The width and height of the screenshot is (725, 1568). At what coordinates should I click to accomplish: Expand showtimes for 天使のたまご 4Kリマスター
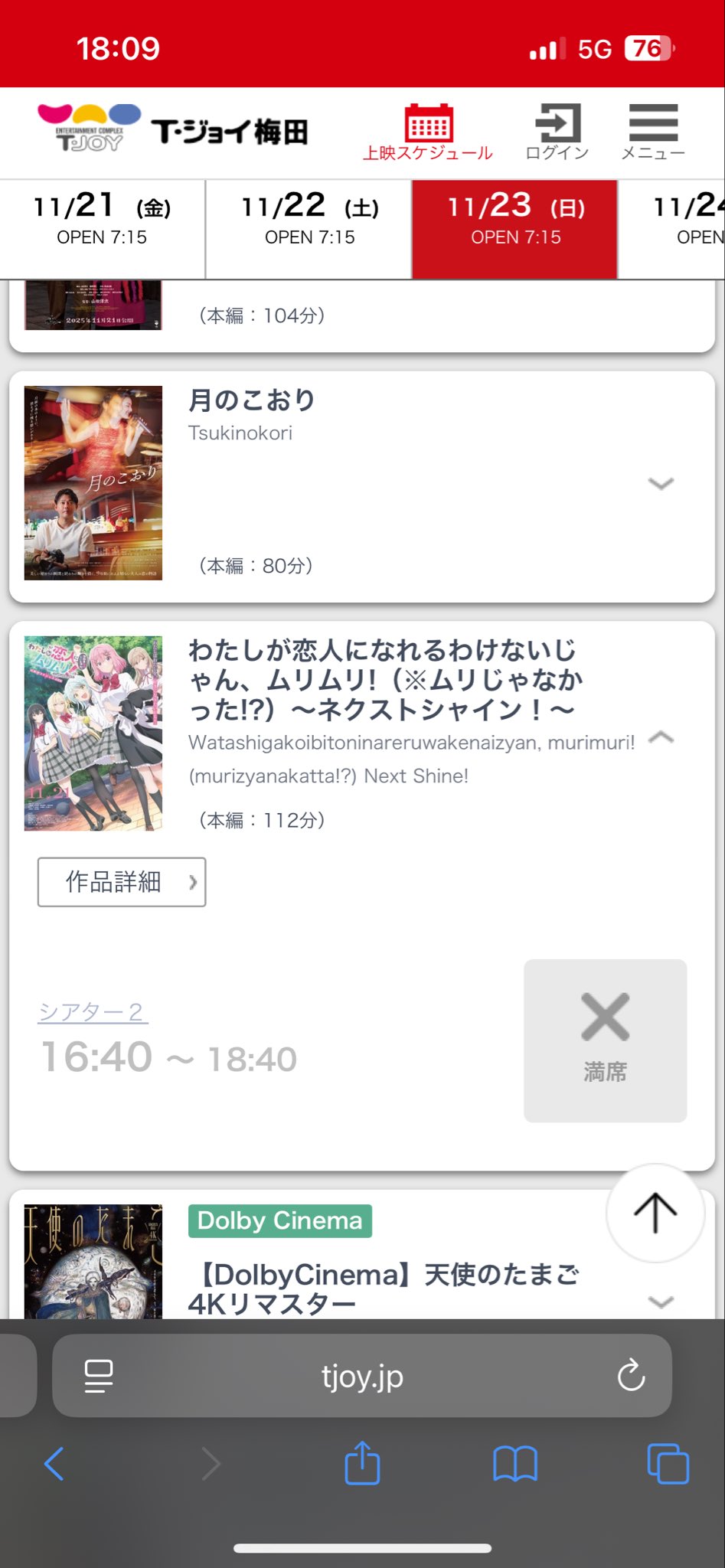click(660, 1302)
